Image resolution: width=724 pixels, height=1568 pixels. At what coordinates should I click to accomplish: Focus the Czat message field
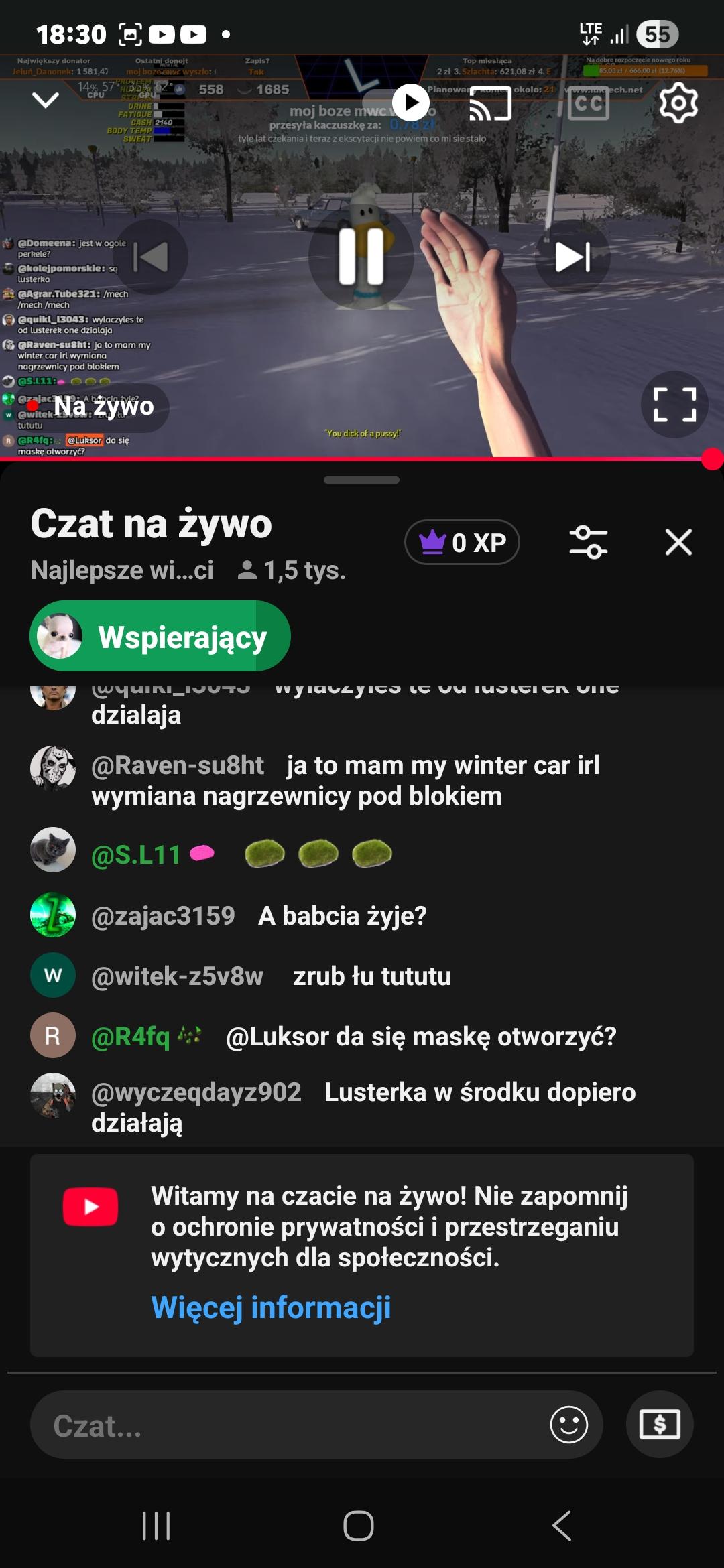point(295,1425)
